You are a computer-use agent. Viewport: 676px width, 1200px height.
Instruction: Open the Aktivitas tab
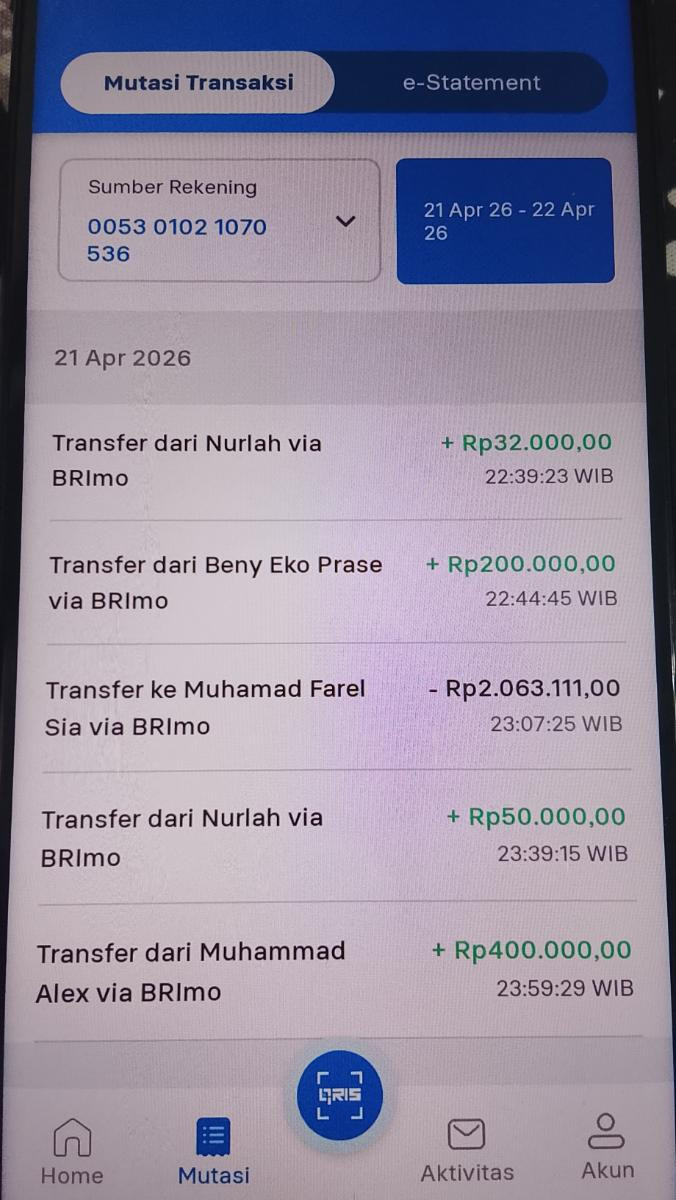click(x=466, y=1152)
